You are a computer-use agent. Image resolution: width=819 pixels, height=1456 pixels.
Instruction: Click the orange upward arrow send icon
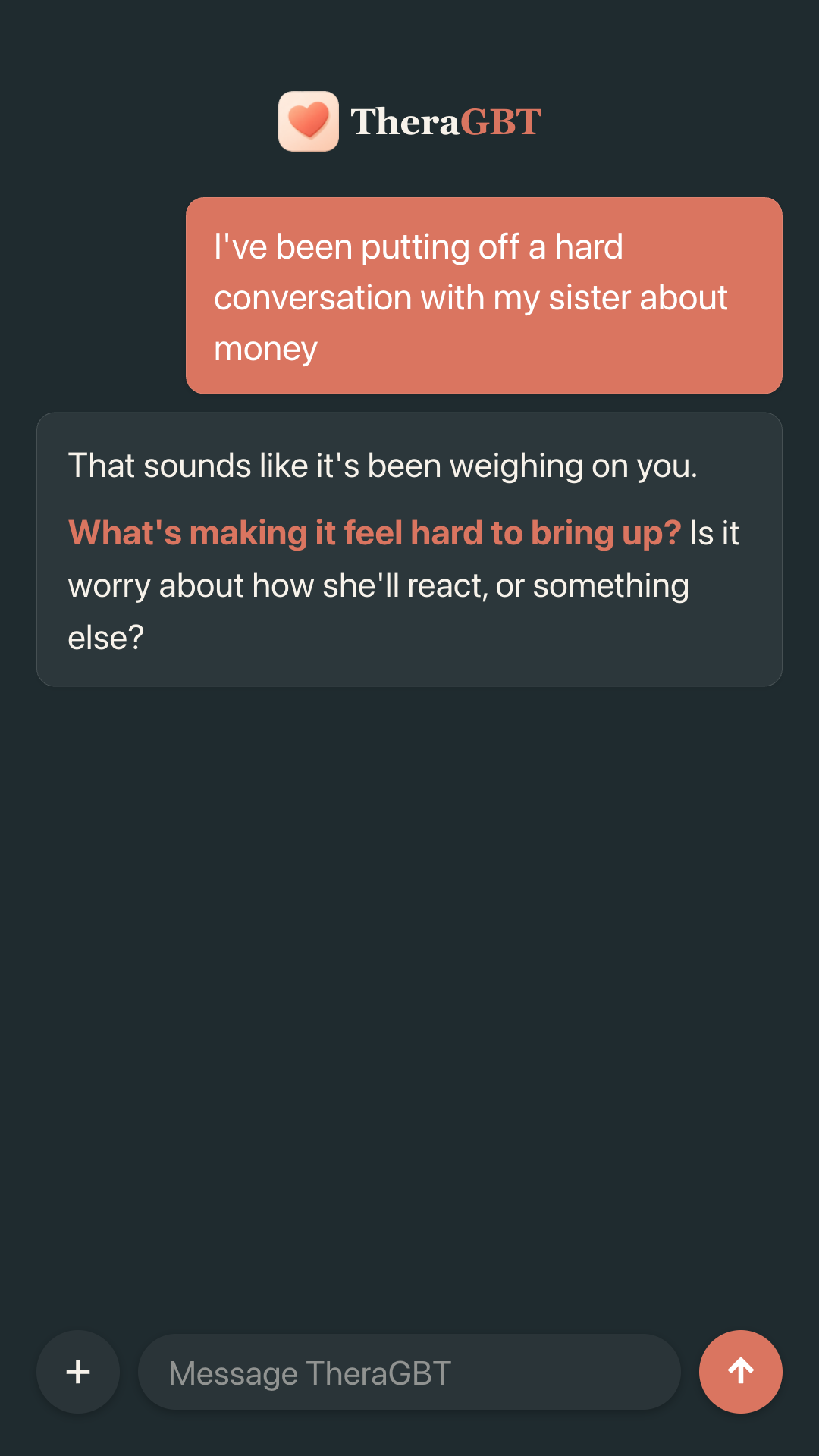click(x=740, y=1372)
